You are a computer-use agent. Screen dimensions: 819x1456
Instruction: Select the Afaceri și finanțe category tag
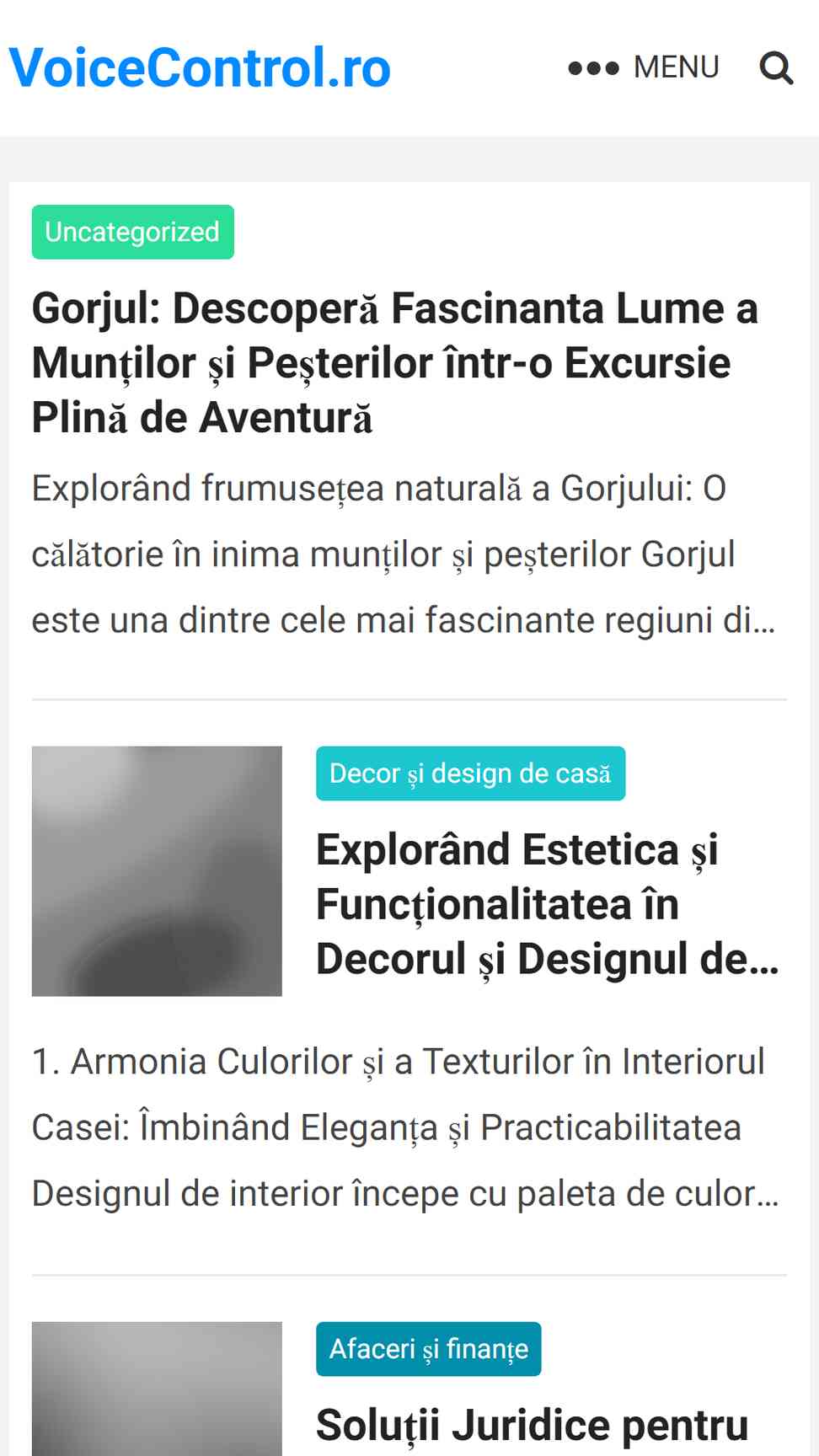(428, 1349)
